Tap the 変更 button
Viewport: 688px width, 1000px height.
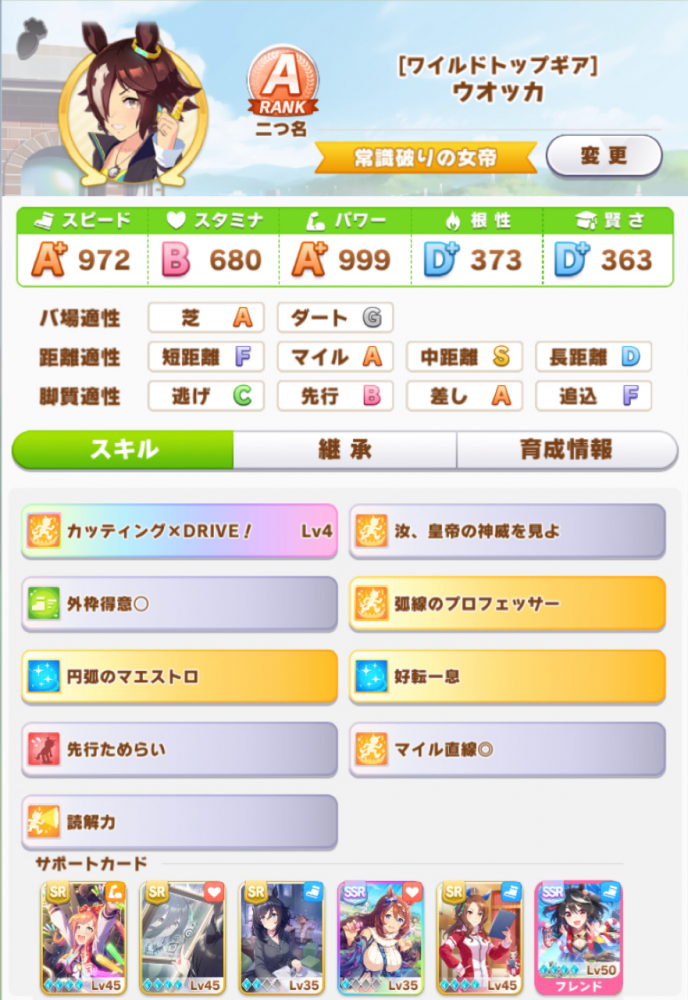tap(603, 156)
